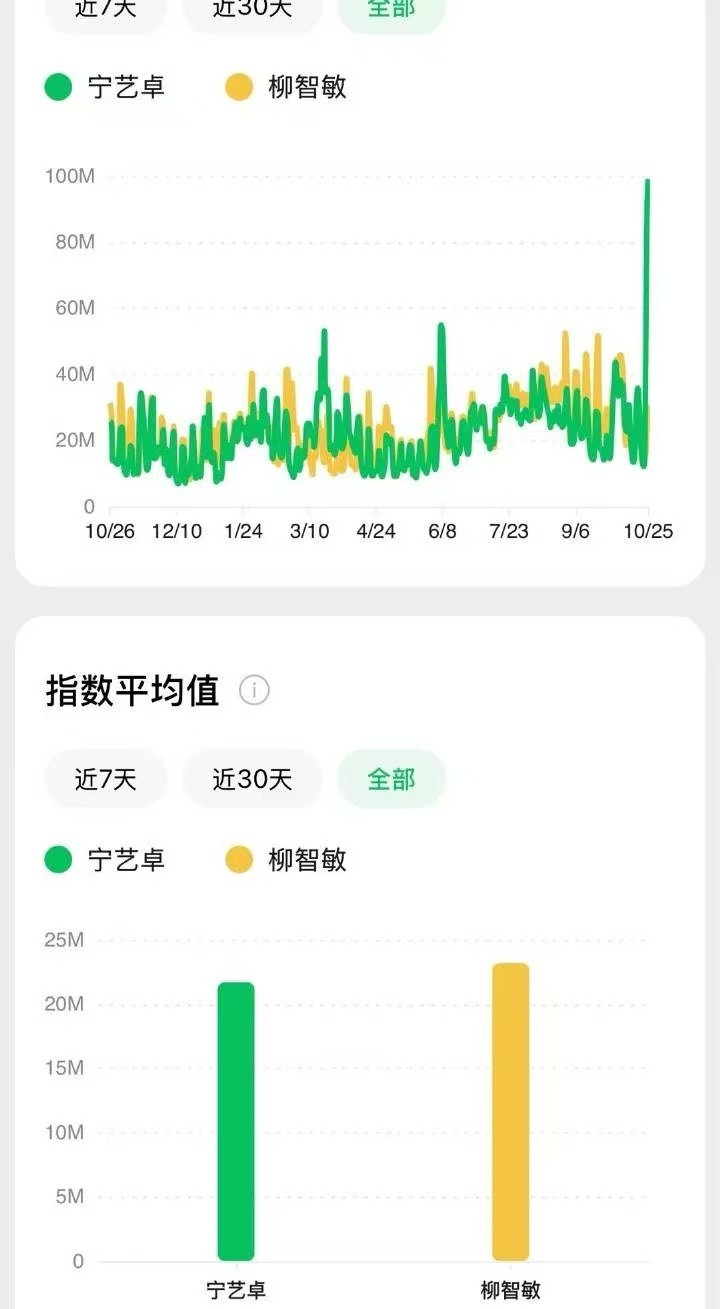Click the green legend dot for 宁艺卓
The width and height of the screenshot is (720, 1309).
tap(57, 88)
